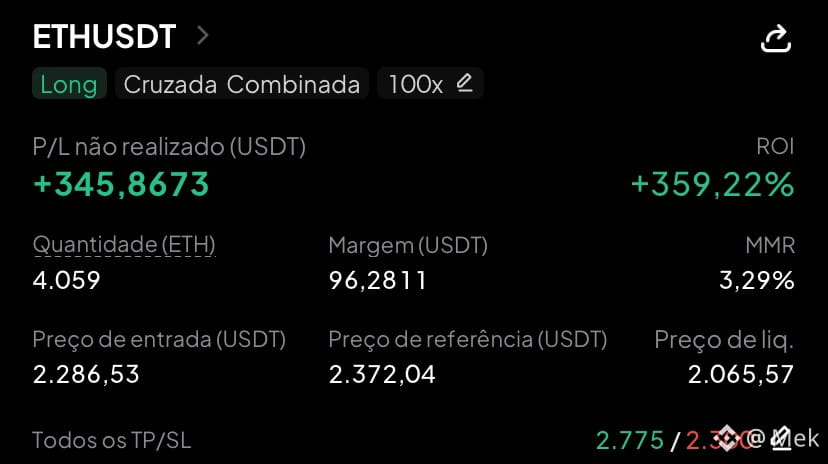Share this ETHUSDT position
This screenshot has height=464, width=828.
click(776, 39)
